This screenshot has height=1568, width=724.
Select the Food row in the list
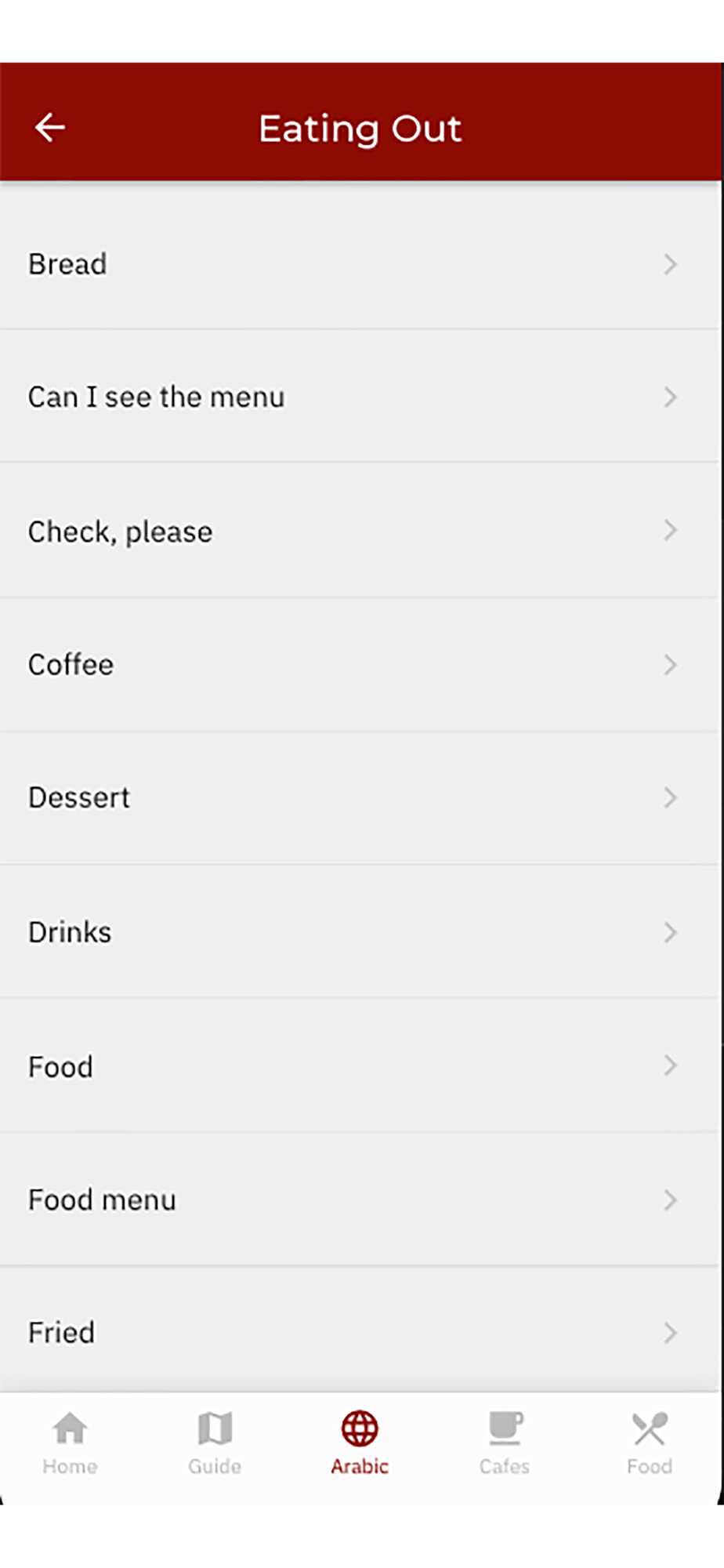(x=360, y=1065)
